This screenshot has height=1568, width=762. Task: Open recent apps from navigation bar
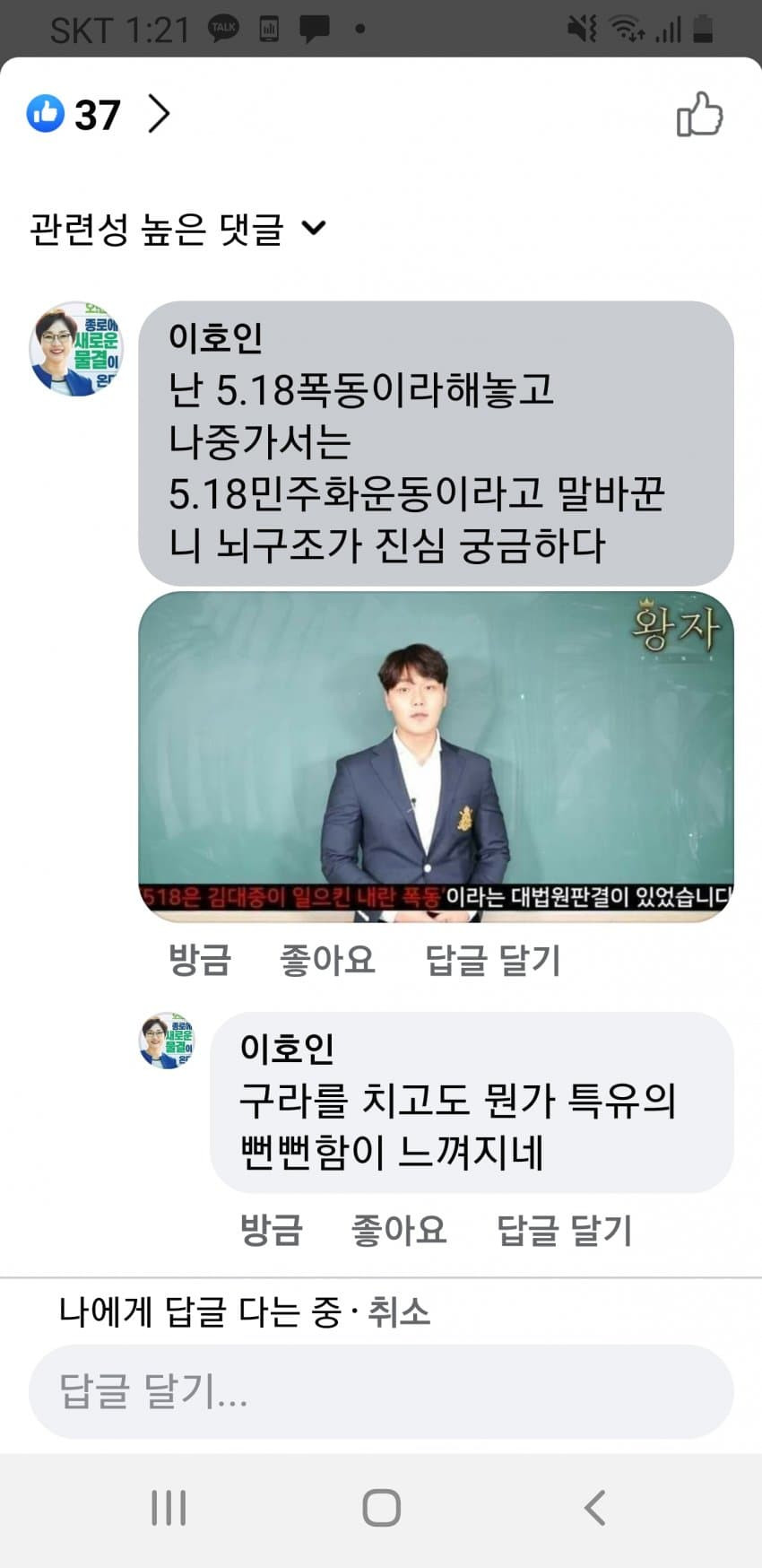(169, 1508)
